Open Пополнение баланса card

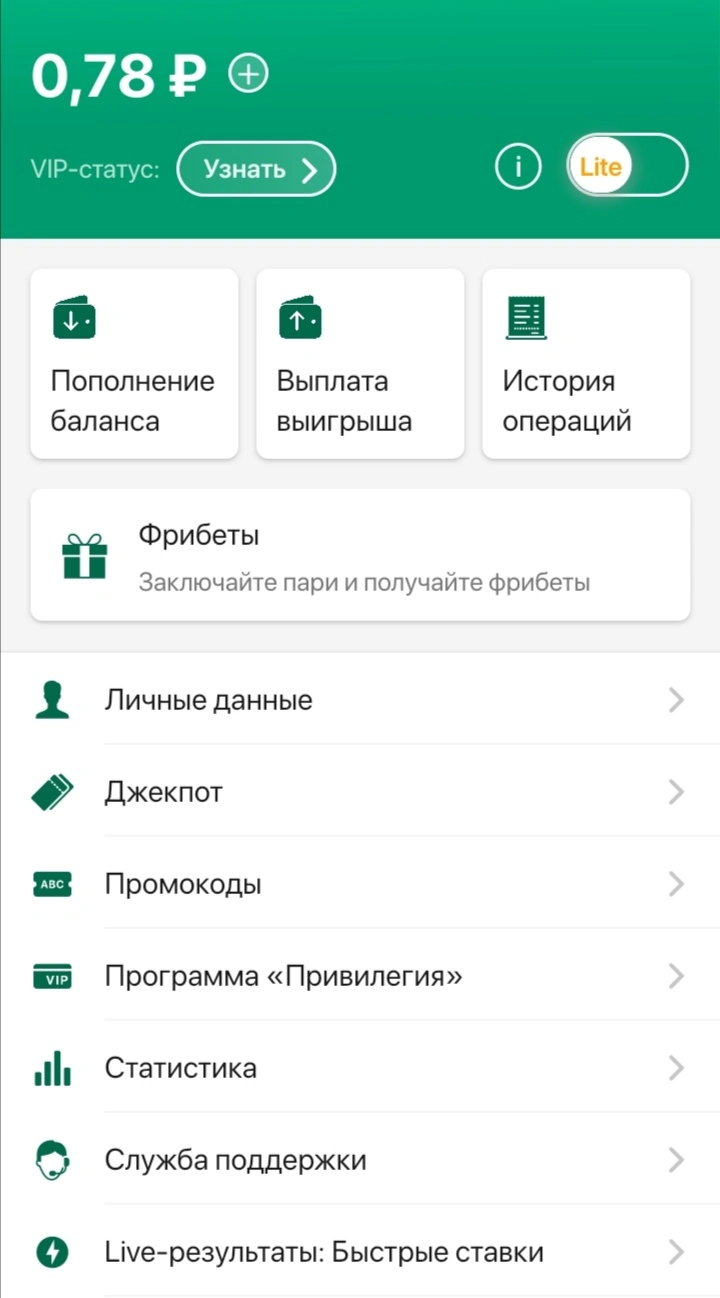tap(135, 364)
